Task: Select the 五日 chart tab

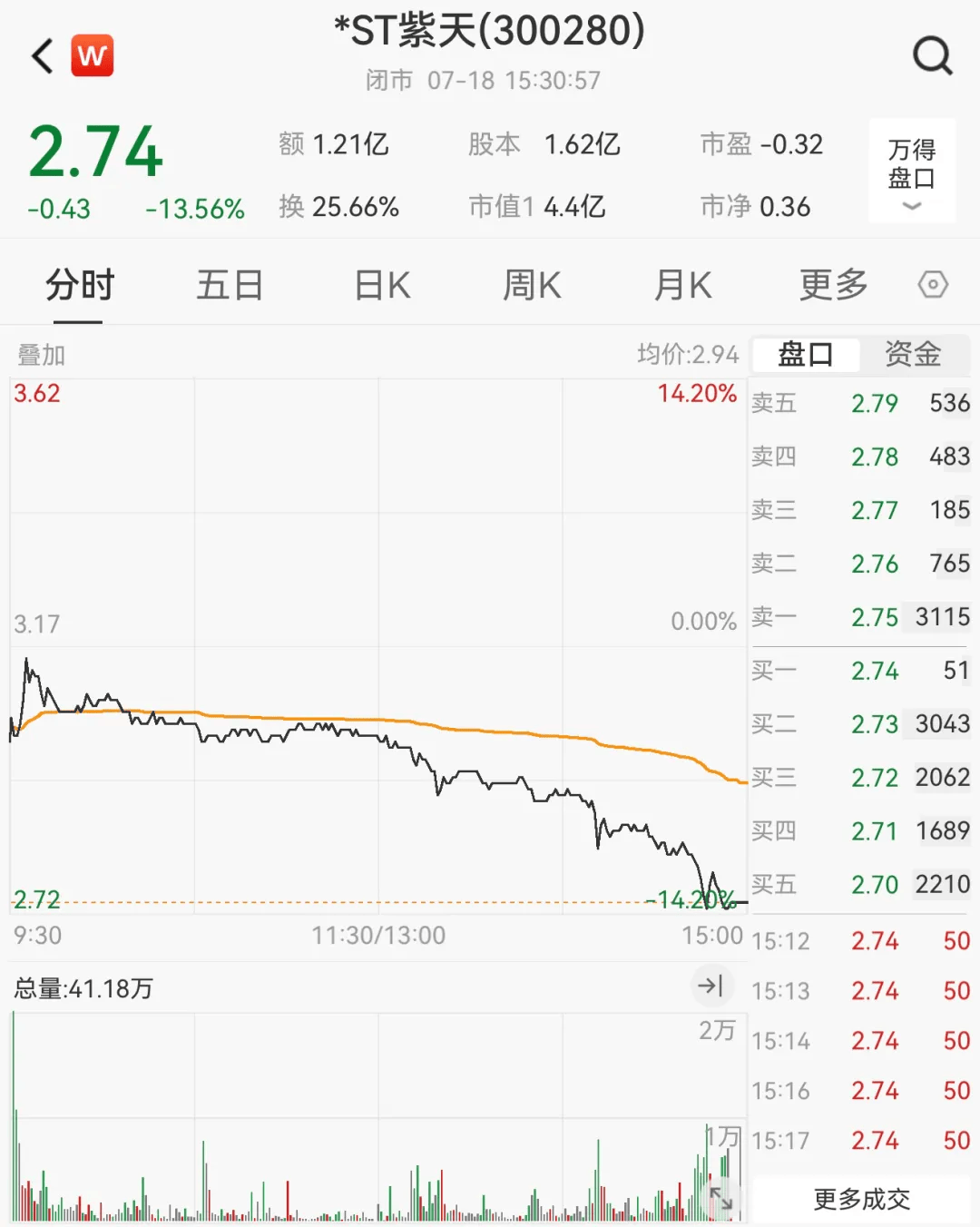Action: point(230,284)
